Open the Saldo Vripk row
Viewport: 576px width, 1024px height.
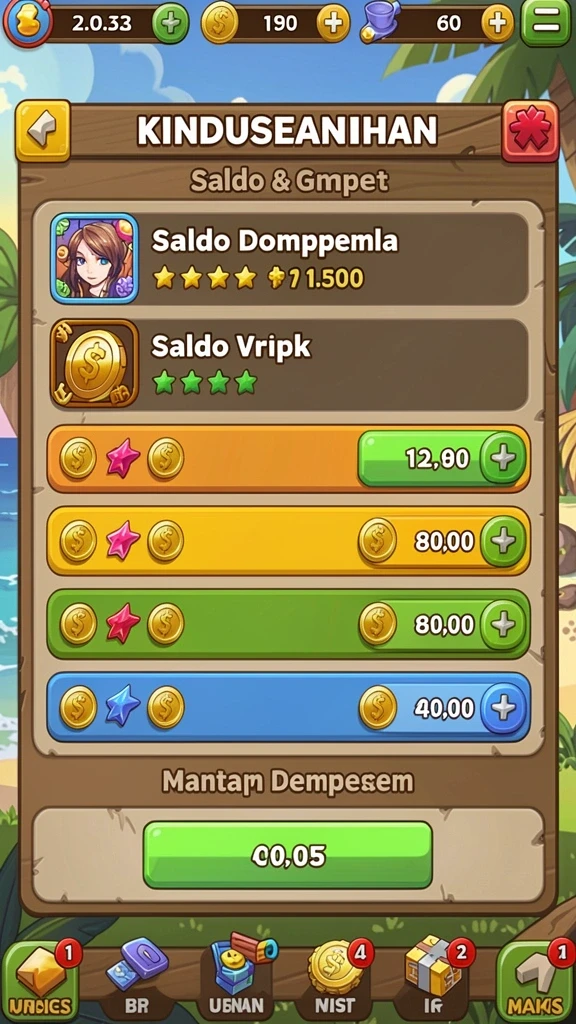[x=289, y=364]
